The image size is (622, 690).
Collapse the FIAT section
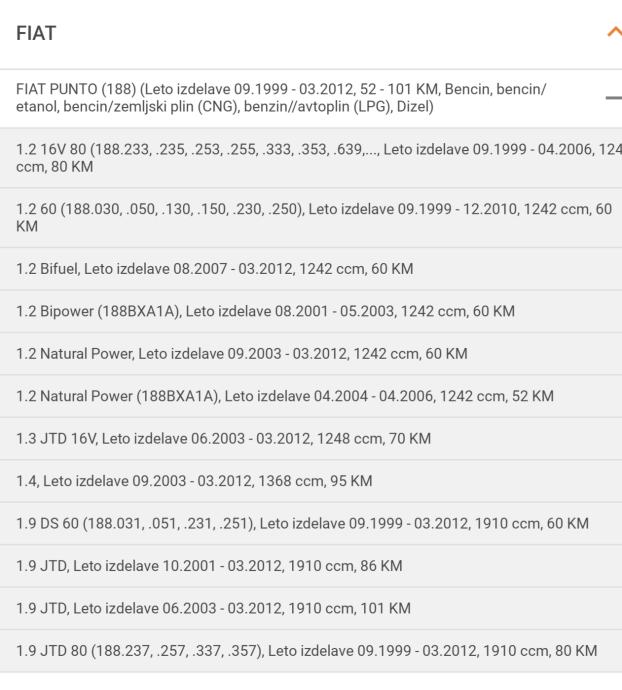613,33
